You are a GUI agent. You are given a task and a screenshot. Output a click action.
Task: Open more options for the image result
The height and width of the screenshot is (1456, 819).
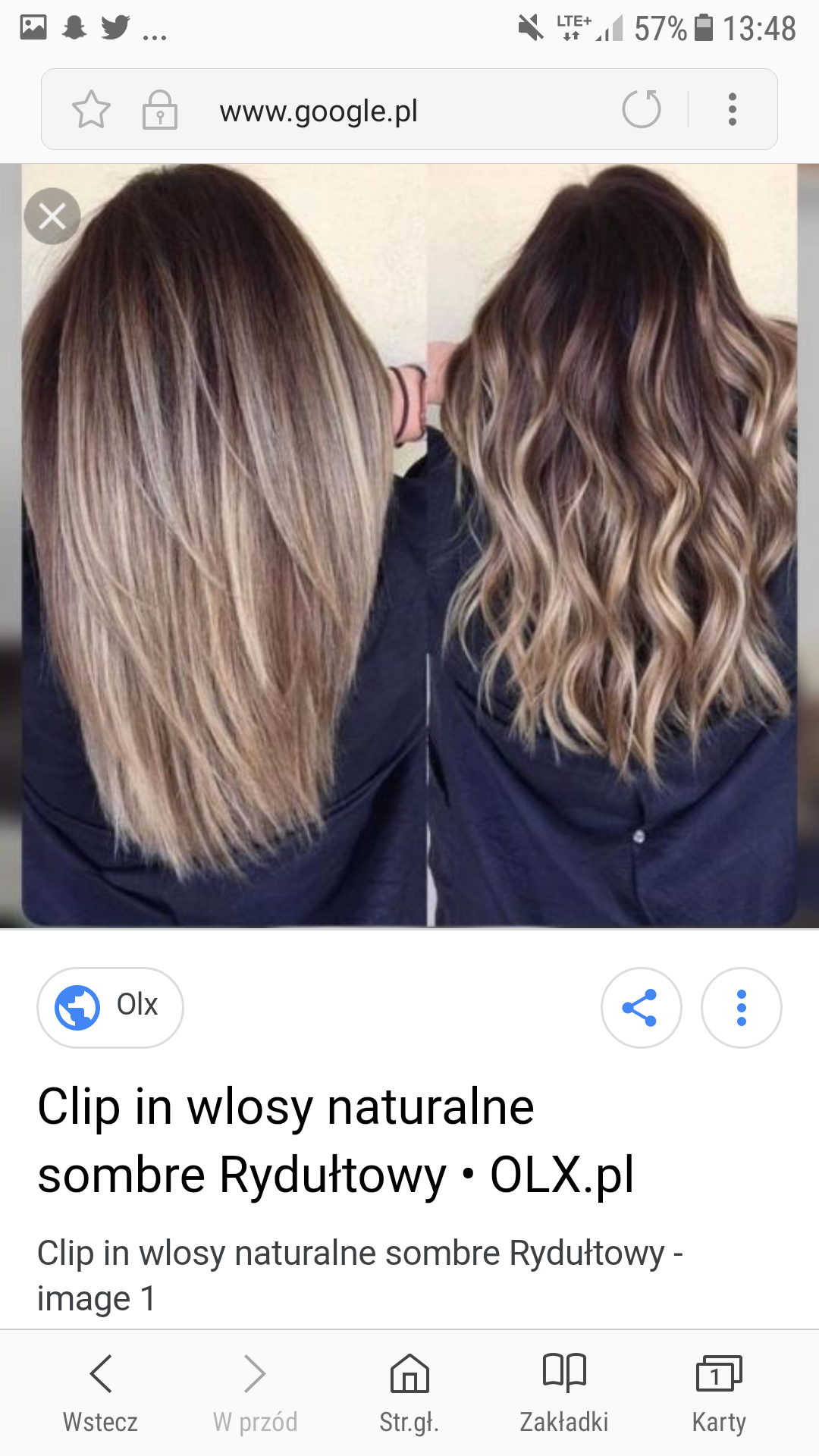point(741,1008)
